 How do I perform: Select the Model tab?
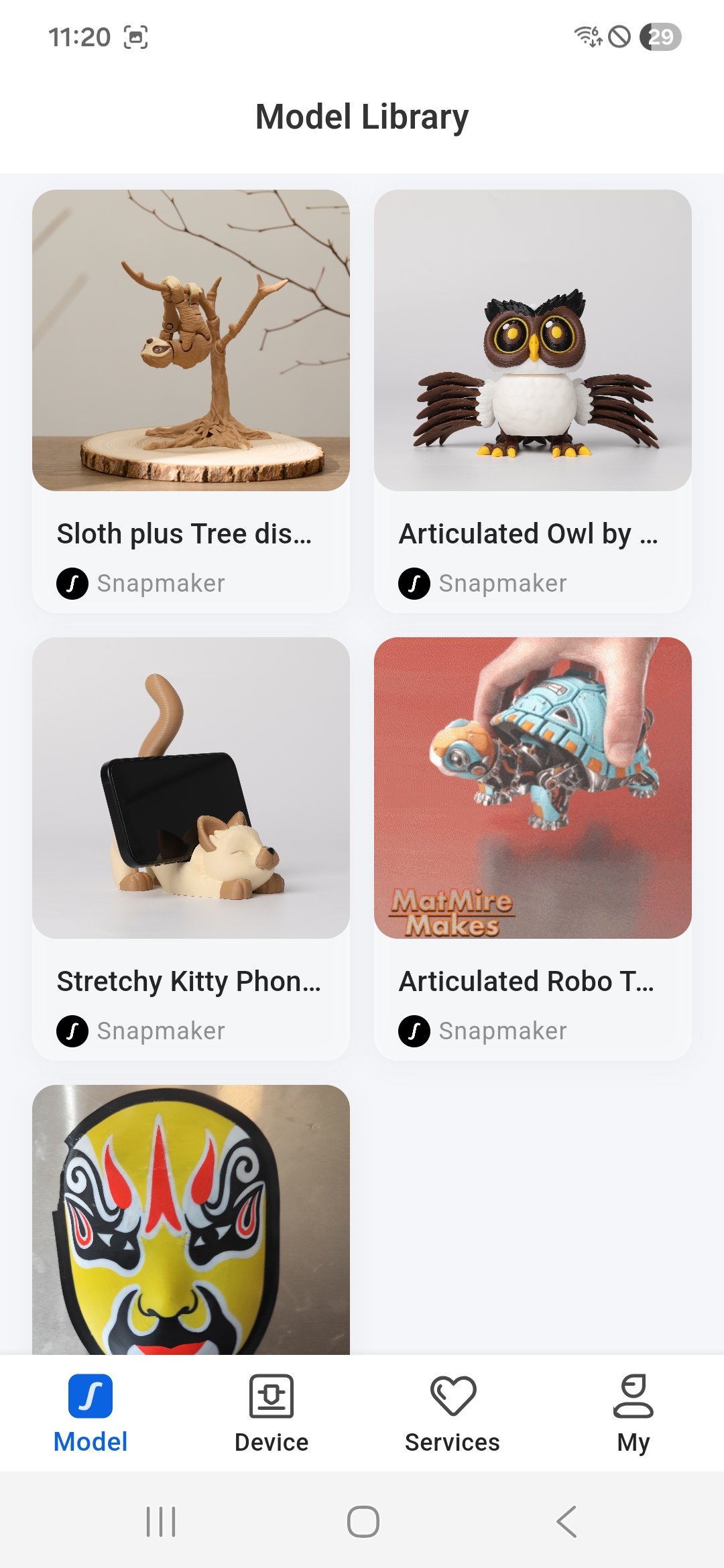pos(90,1414)
